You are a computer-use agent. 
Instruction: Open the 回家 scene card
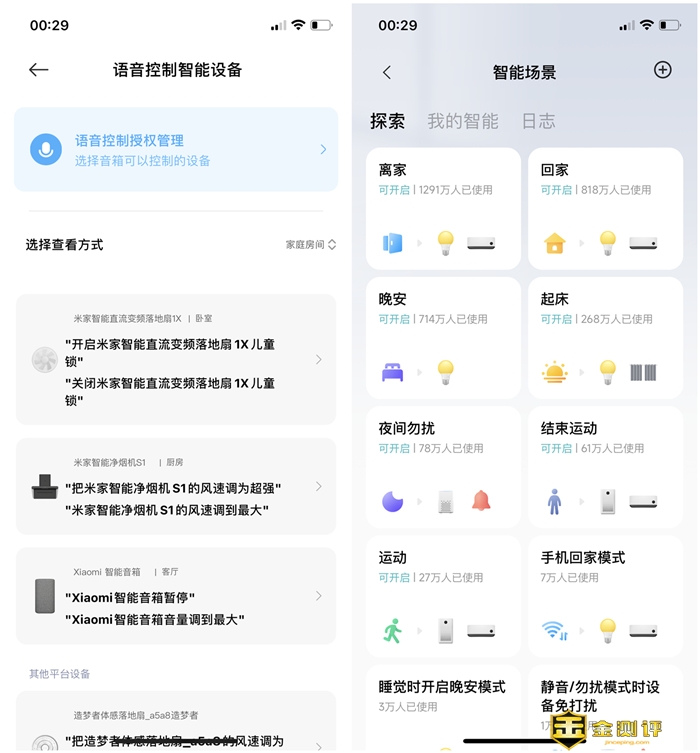coord(605,208)
